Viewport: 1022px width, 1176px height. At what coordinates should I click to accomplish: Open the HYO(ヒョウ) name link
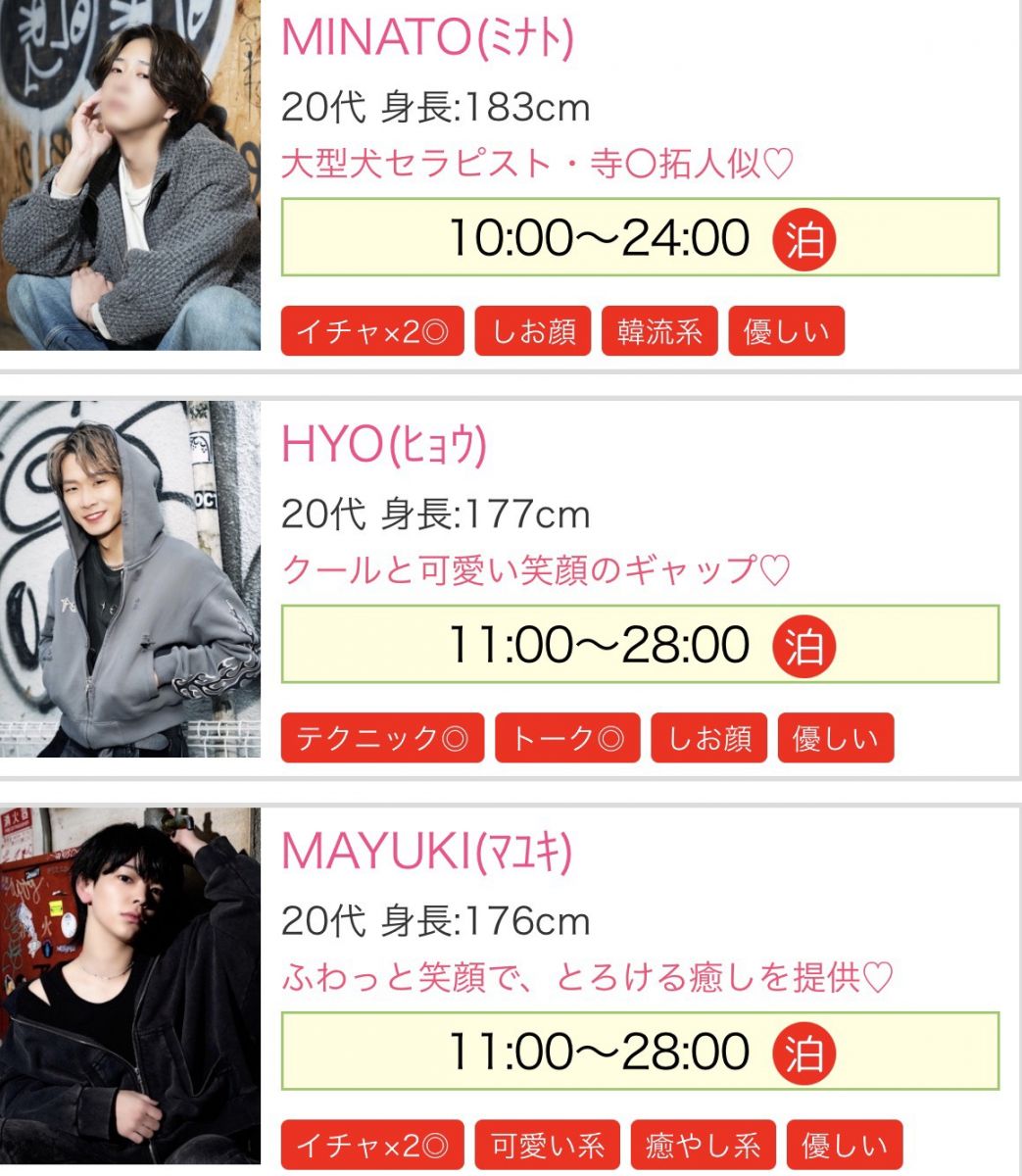(x=383, y=446)
